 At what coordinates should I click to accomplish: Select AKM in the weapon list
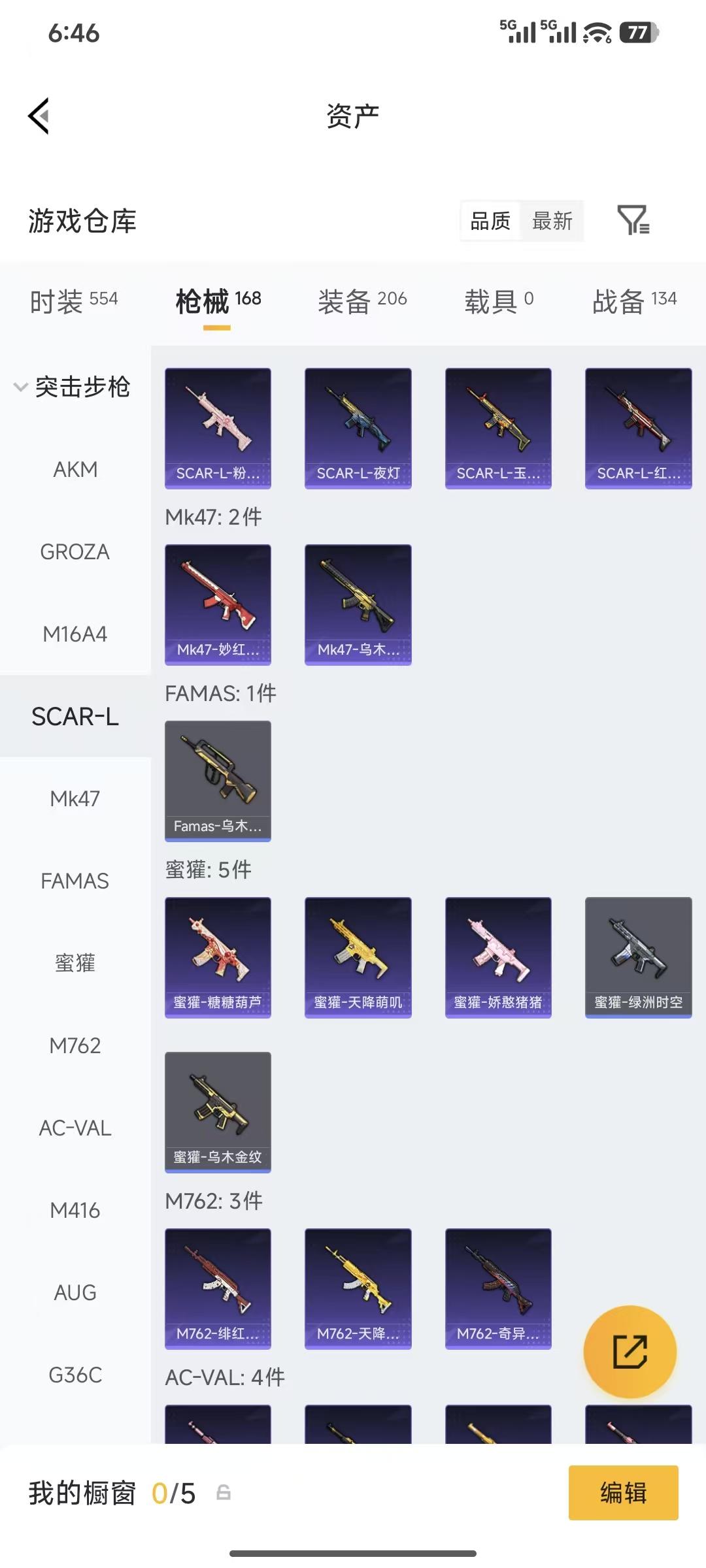[75, 469]
